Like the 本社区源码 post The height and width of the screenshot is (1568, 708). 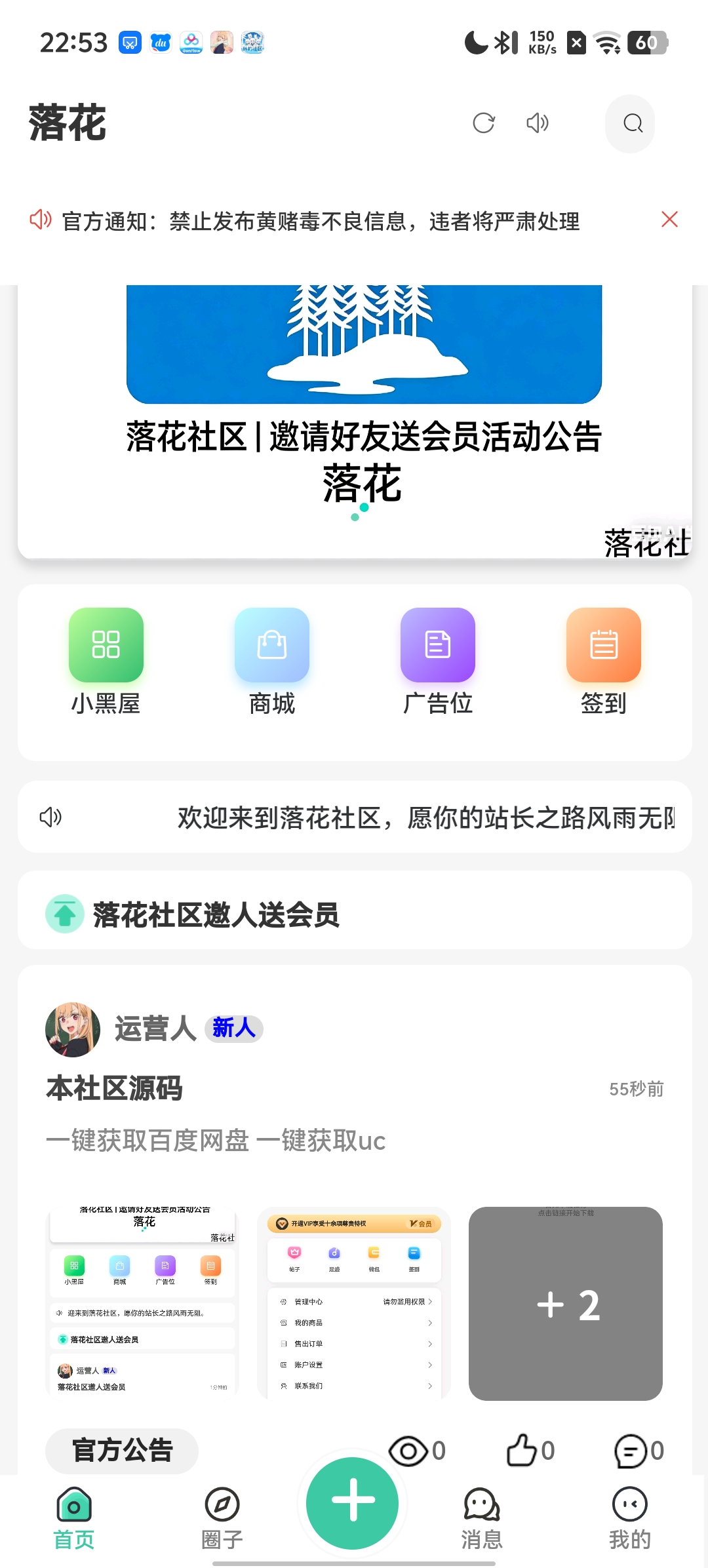[530, 1450]
